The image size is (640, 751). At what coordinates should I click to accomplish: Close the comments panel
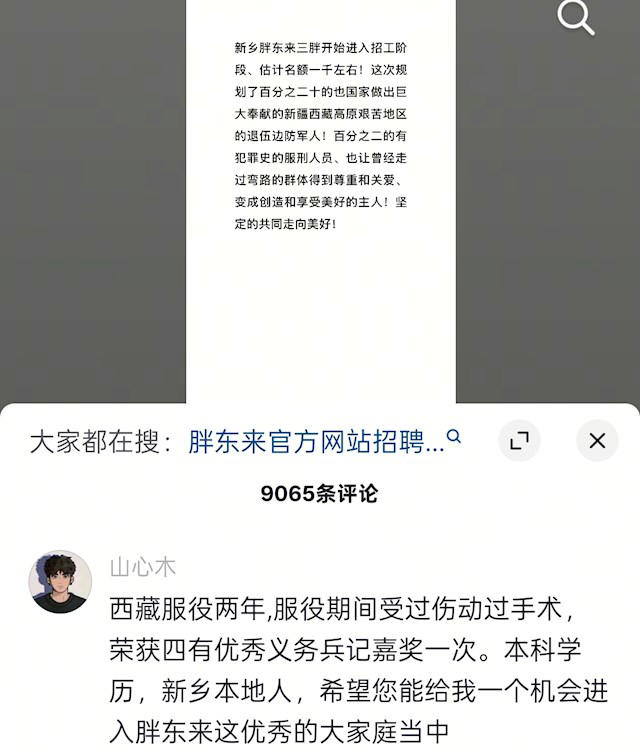[x=597, y=441]
